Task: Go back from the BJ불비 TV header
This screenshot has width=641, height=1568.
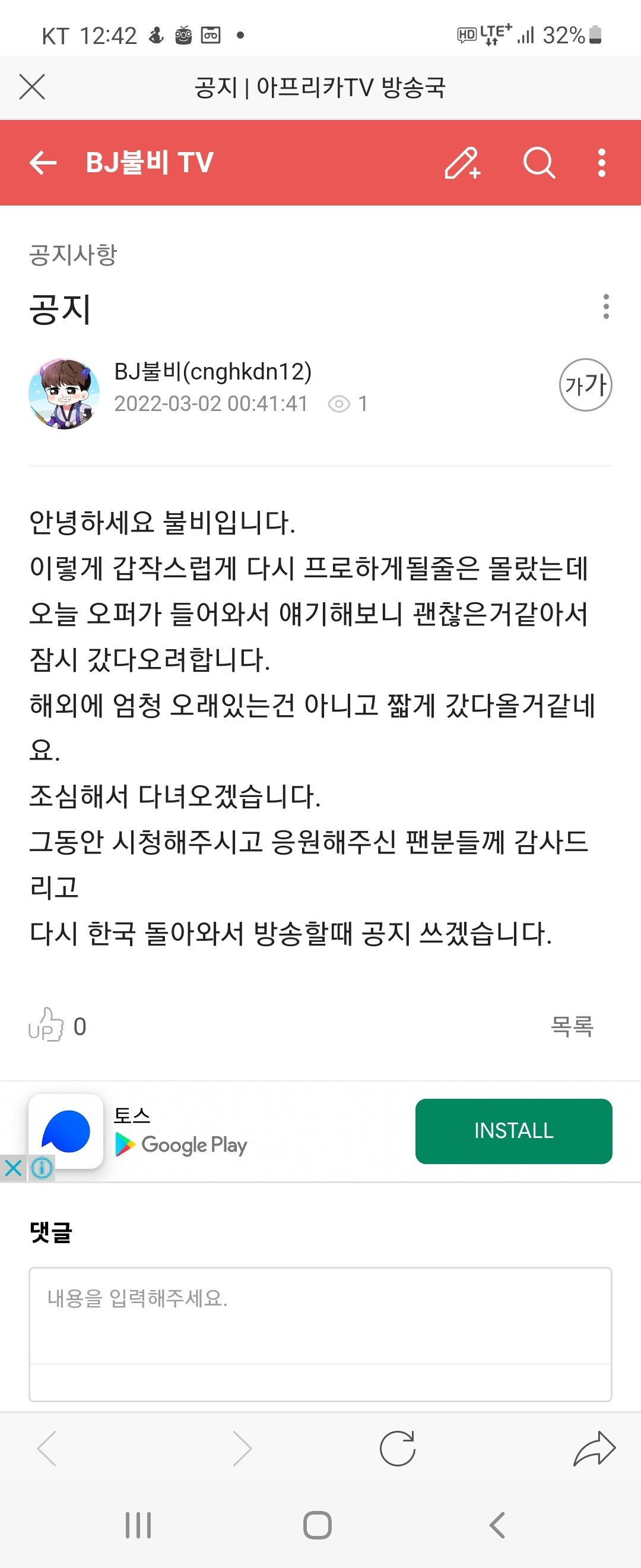Action: [x=43, y=163]
